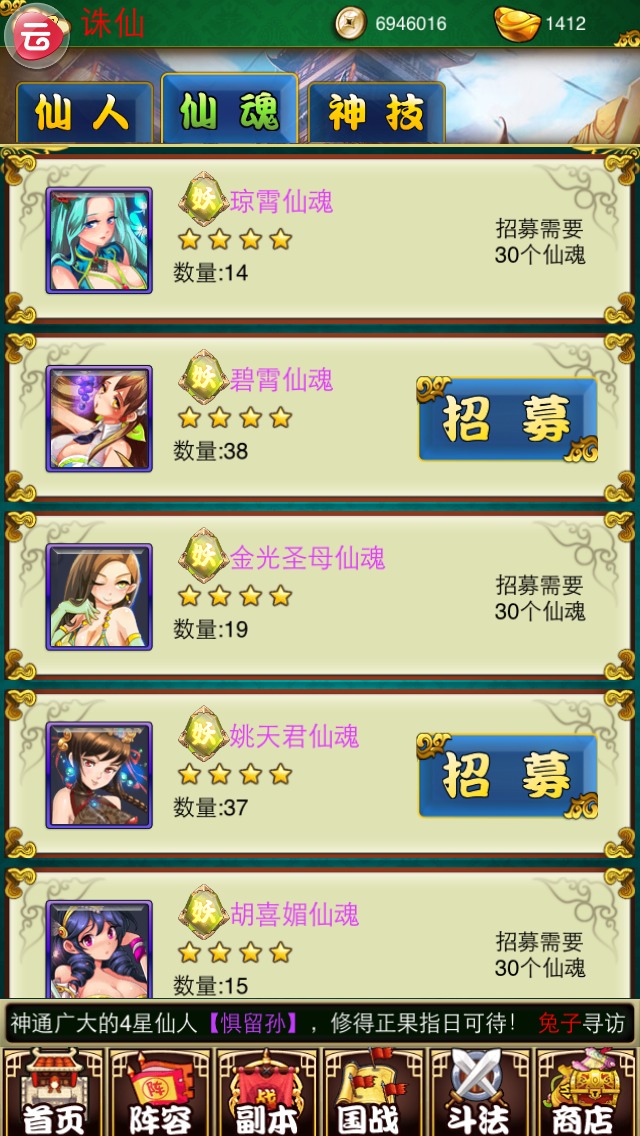Go to 首页 home page
Screen dimensions: 640x1136
[53, 1091]
